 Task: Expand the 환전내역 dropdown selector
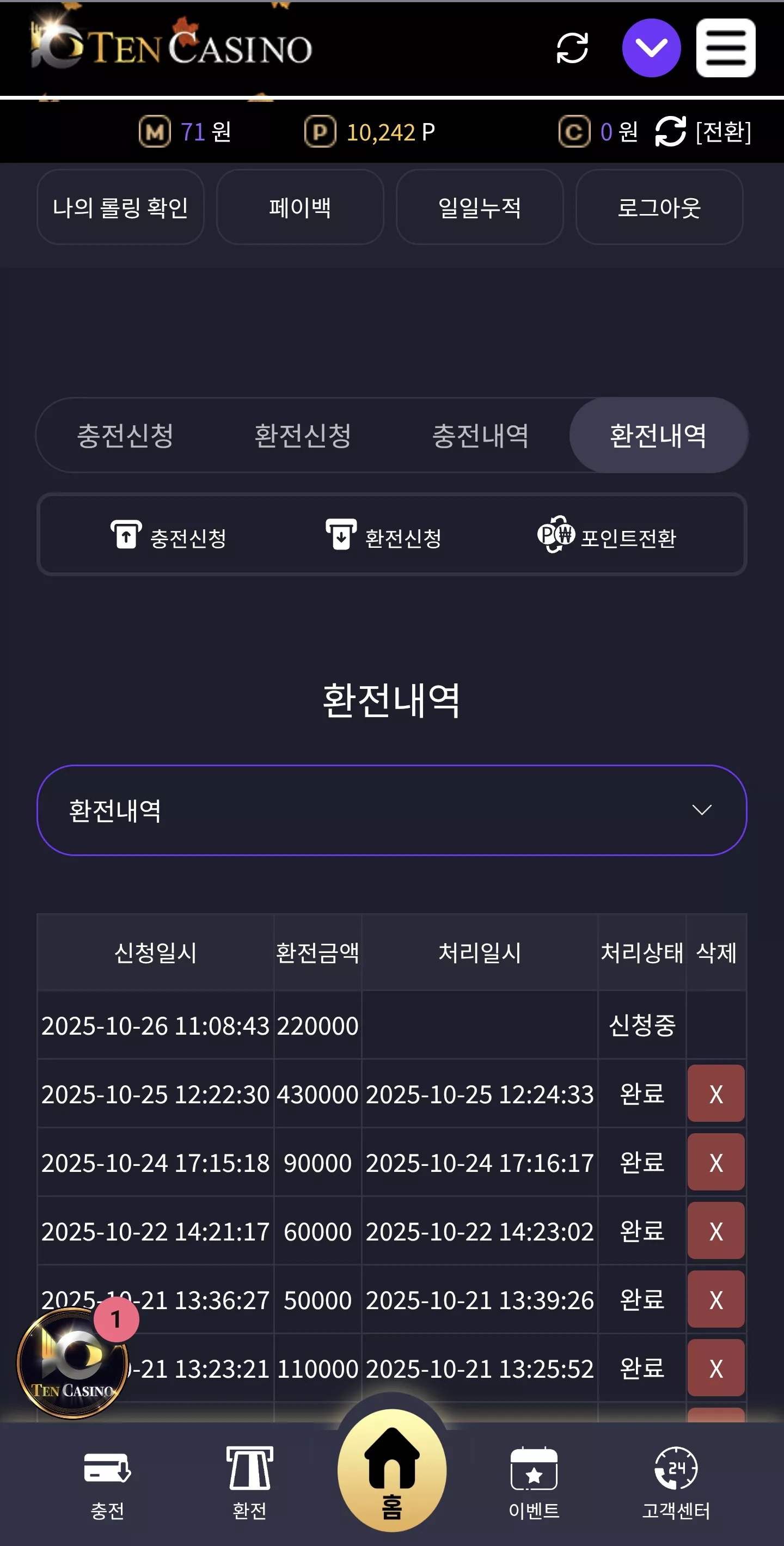click(391, 810)
